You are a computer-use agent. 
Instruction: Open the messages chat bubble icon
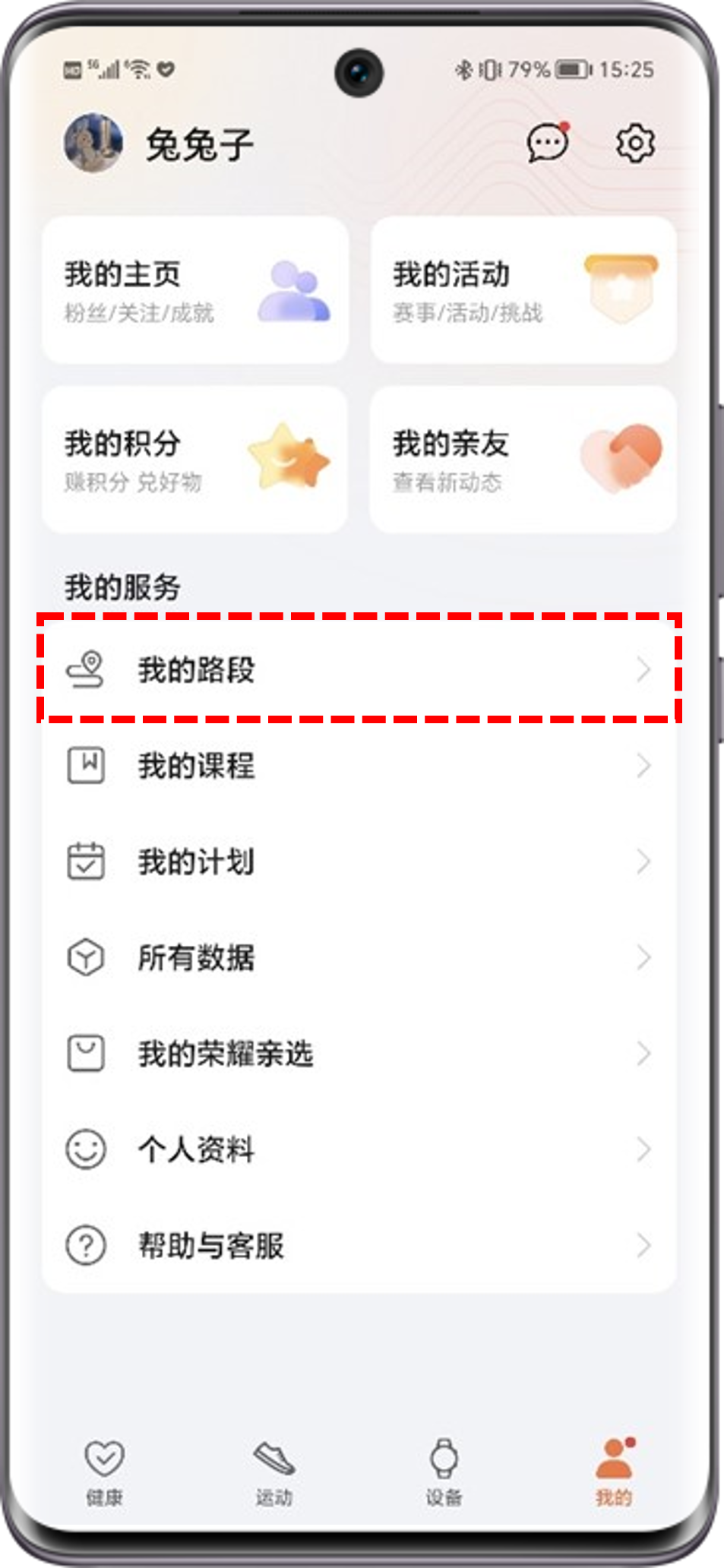click(547, 142)
